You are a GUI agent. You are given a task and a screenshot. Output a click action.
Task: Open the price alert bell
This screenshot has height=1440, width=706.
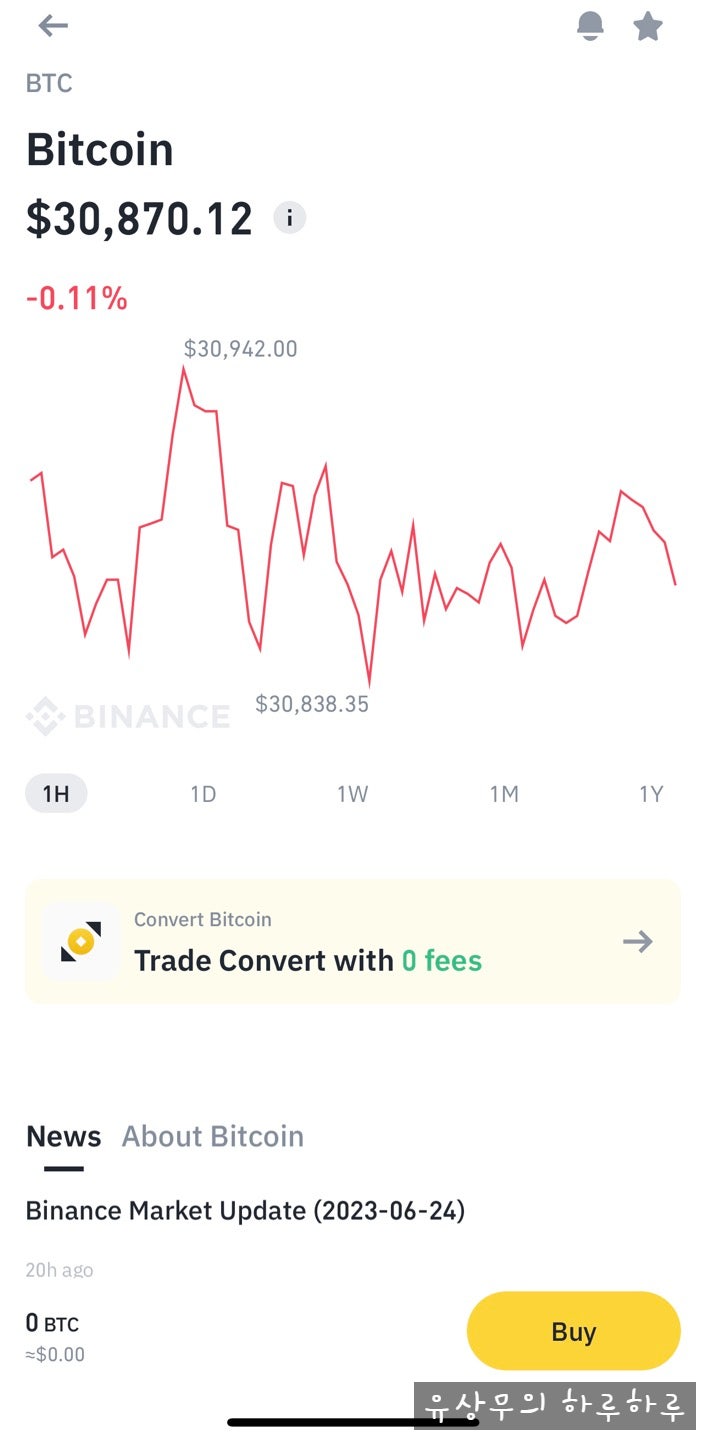point(591,27)
